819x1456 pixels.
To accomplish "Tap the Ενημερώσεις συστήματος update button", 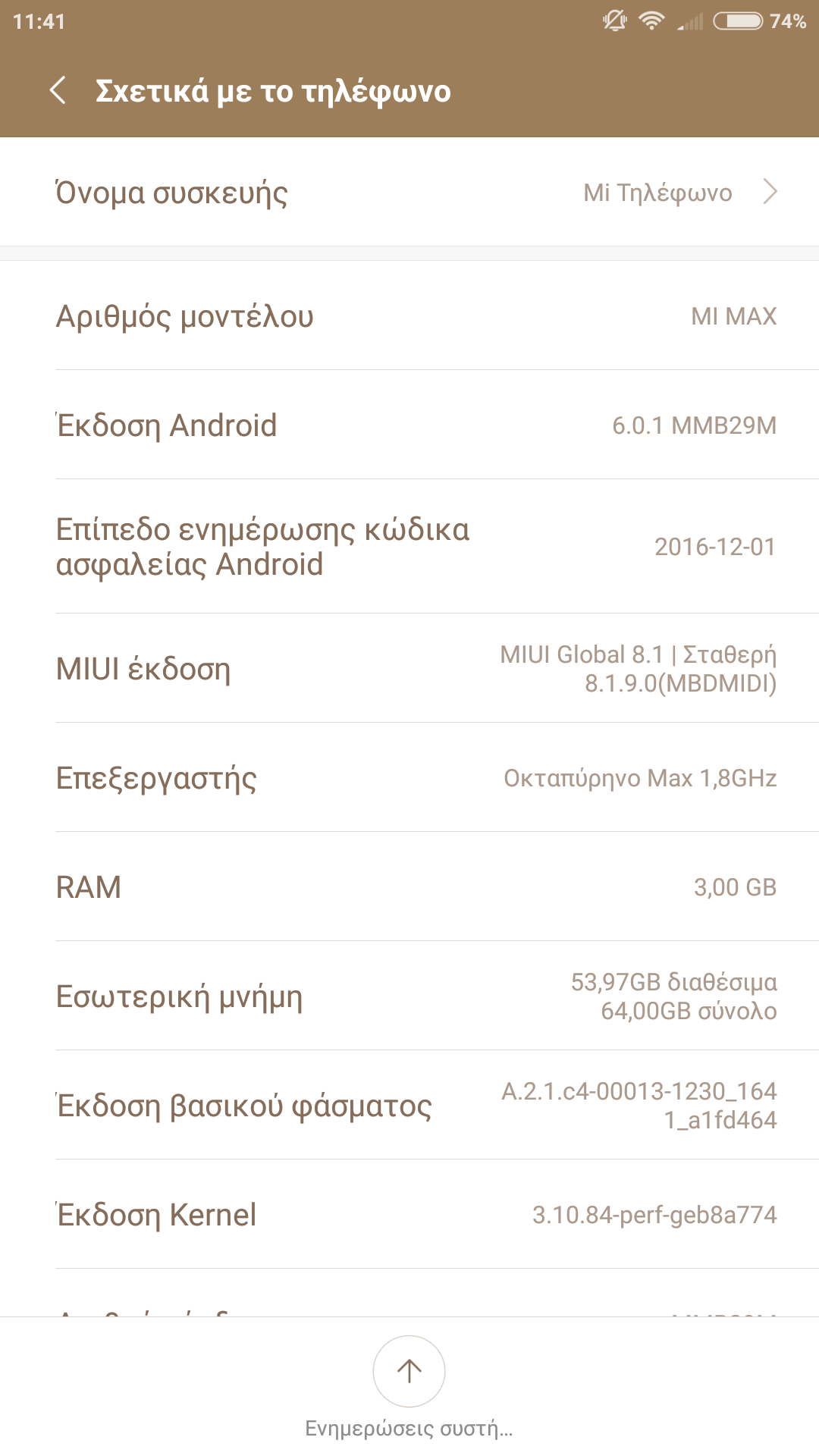I will tap(409, 1371).
